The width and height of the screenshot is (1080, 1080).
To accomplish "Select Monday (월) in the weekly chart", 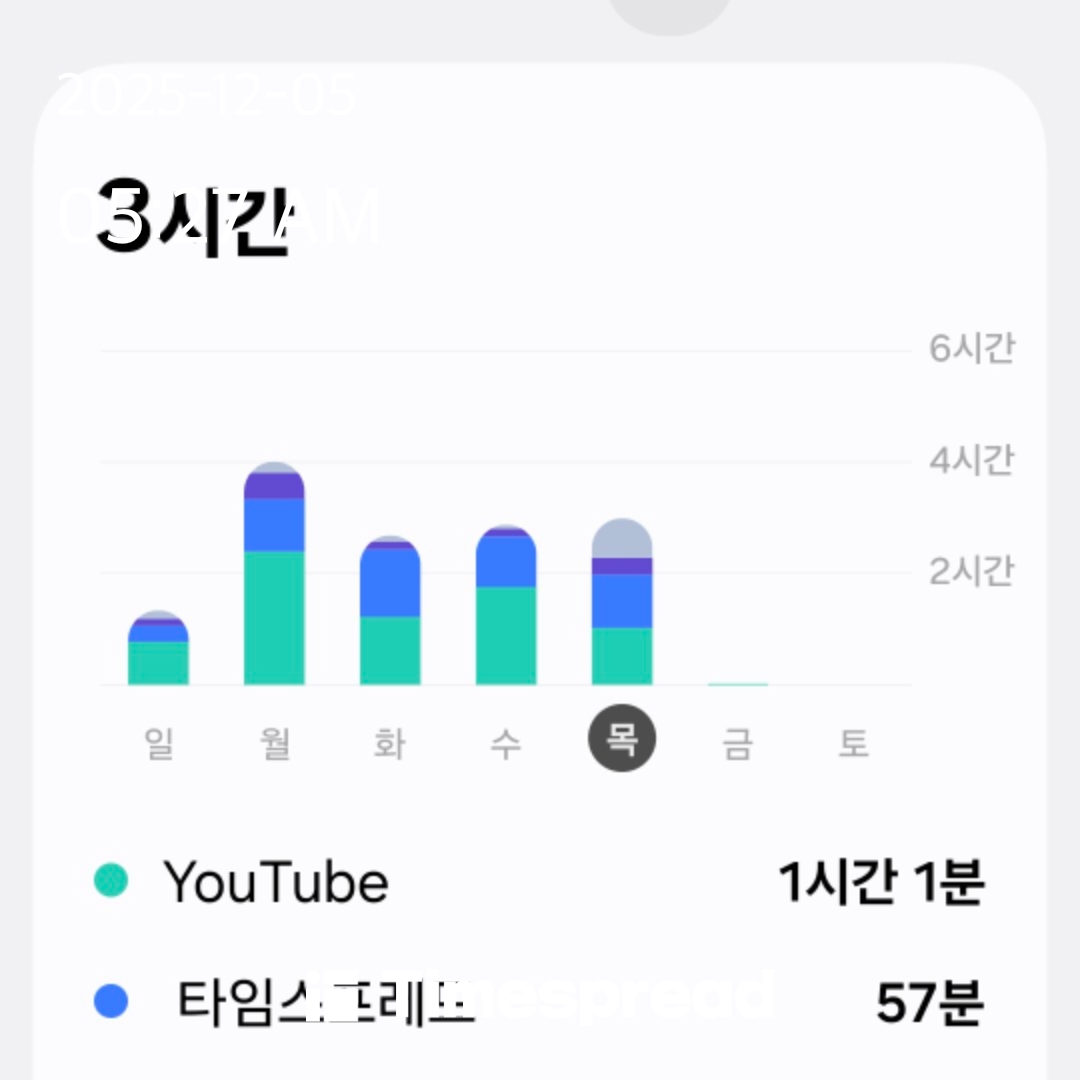I will click(274, 743).
